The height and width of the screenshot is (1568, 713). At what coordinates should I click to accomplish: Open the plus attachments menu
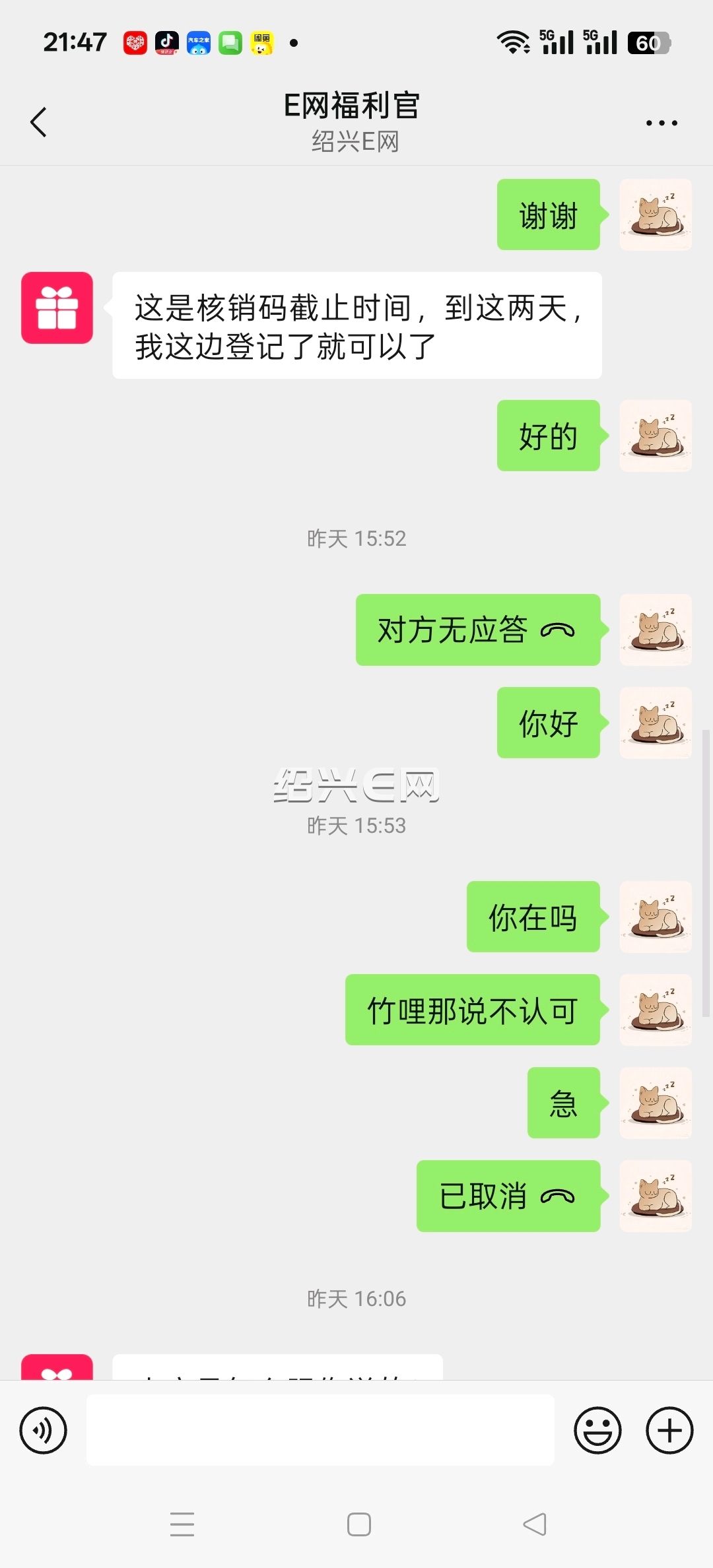[669, 1430]
